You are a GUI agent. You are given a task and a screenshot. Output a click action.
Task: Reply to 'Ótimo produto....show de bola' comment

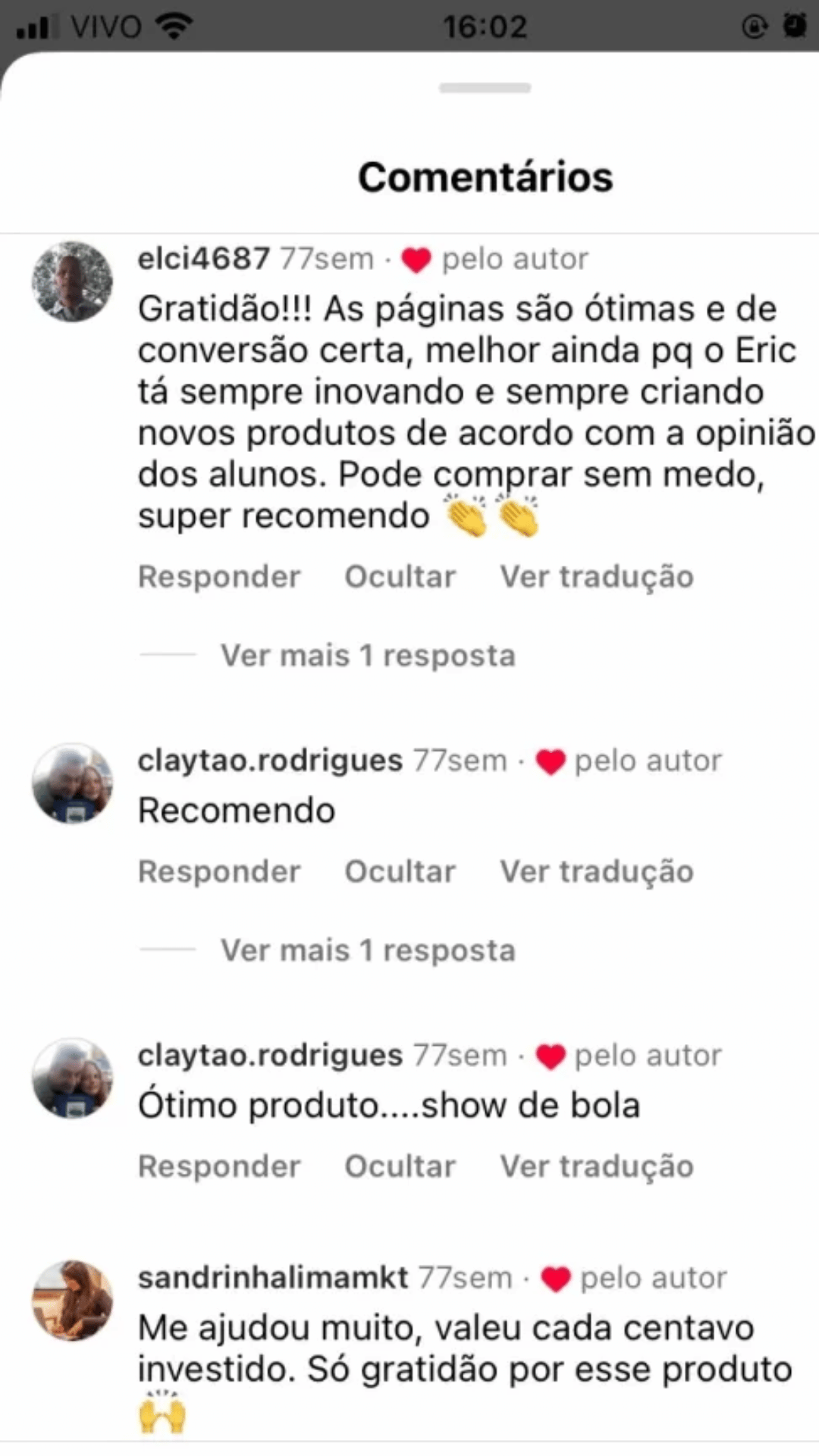pyautogui.click(x=219, y=1167)
